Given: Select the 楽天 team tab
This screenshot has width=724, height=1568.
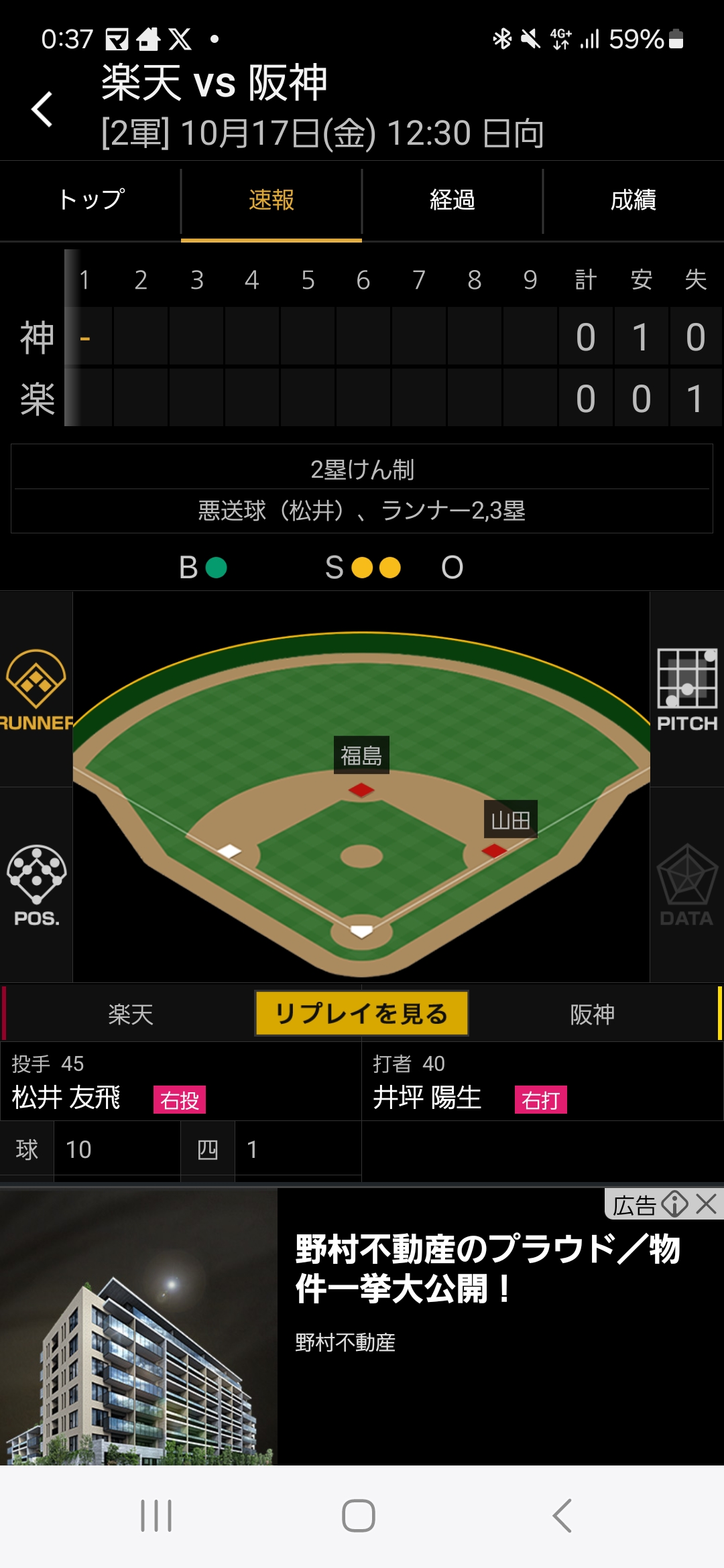Looking at the screenshot, I should 131,1014.
